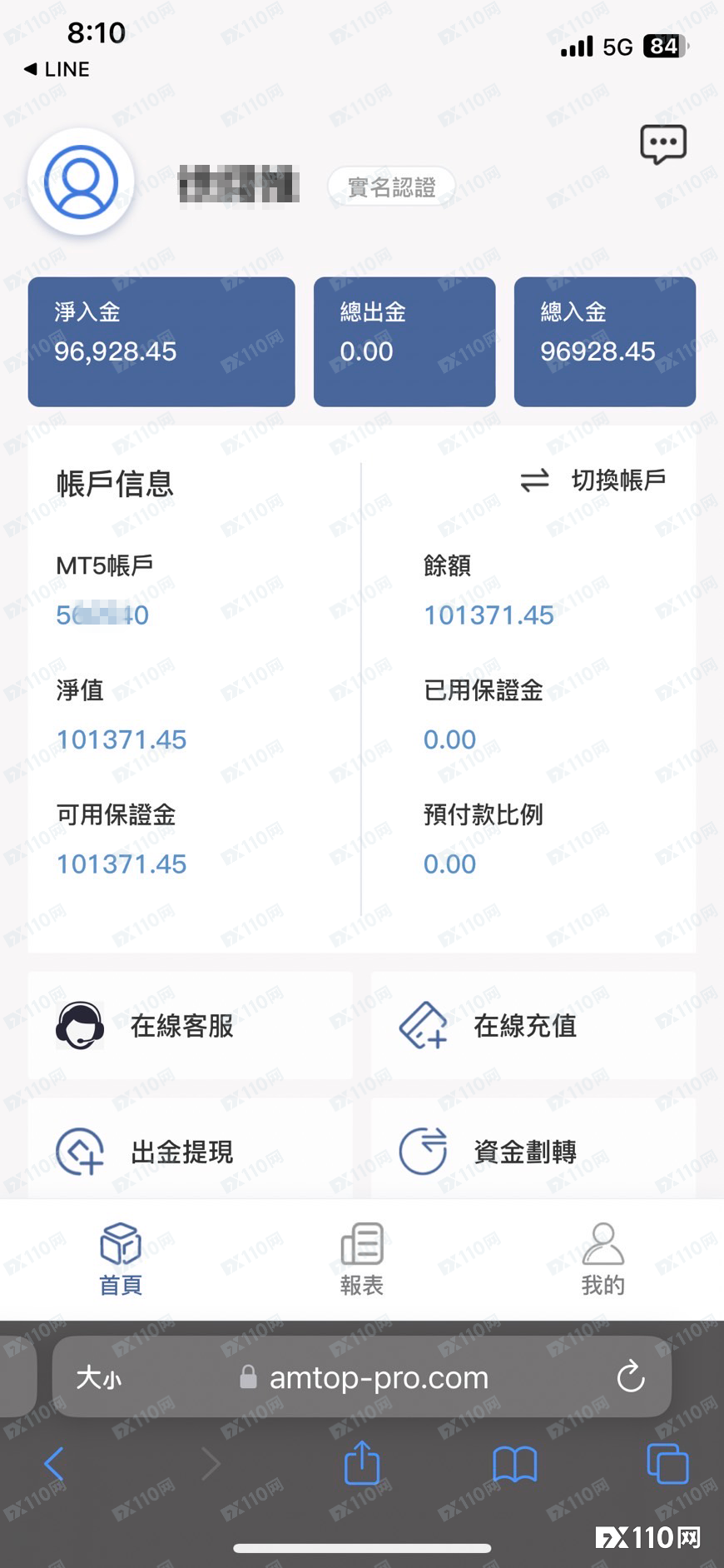Image resolution: width=724 pixels, height=1568 pixels.
Task: Open 在線充值 online deposit
Action: (x=533, y=1025)
